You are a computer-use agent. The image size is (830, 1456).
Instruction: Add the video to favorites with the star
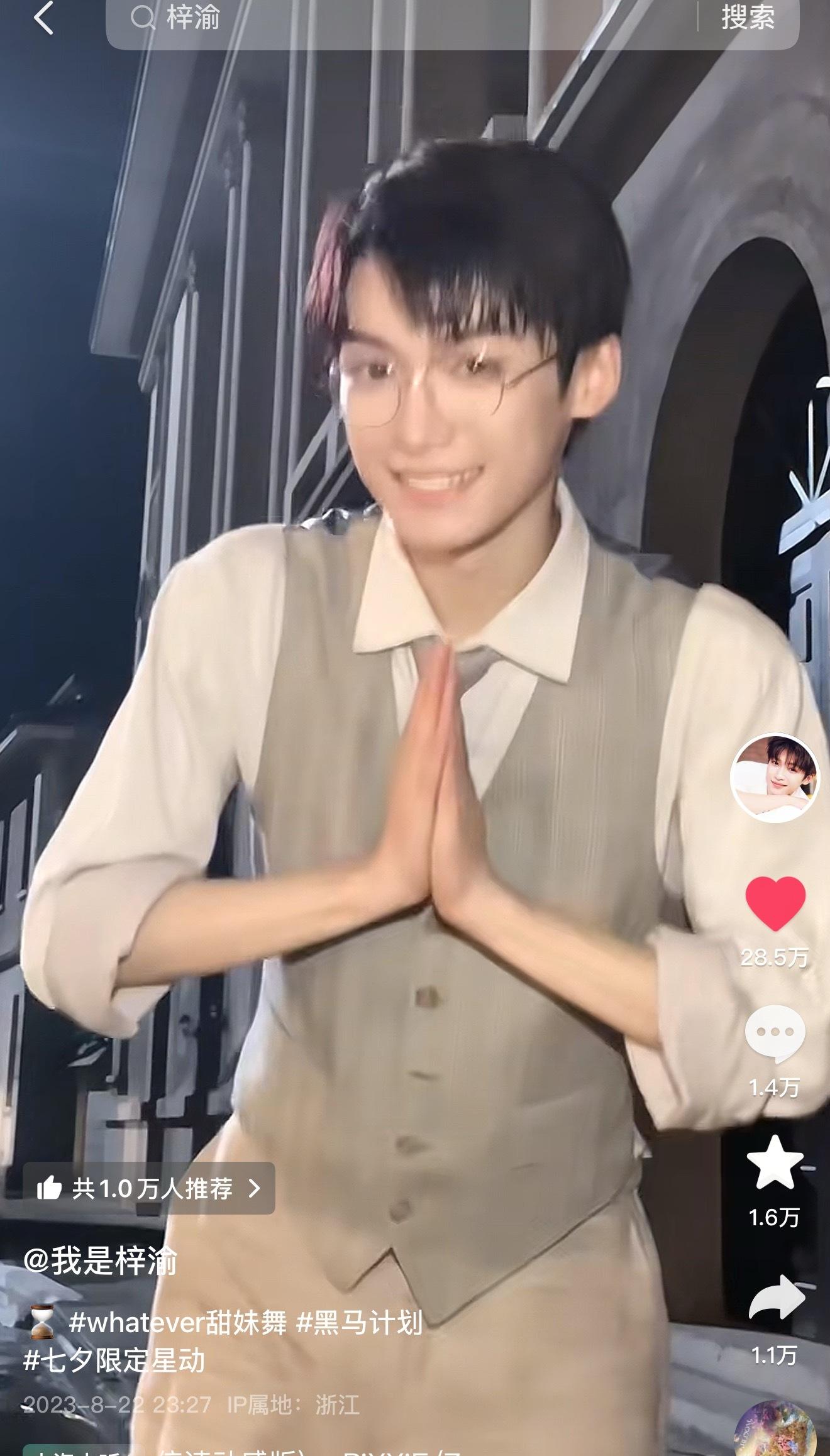pyautogui.click(x=775, y=1163)
